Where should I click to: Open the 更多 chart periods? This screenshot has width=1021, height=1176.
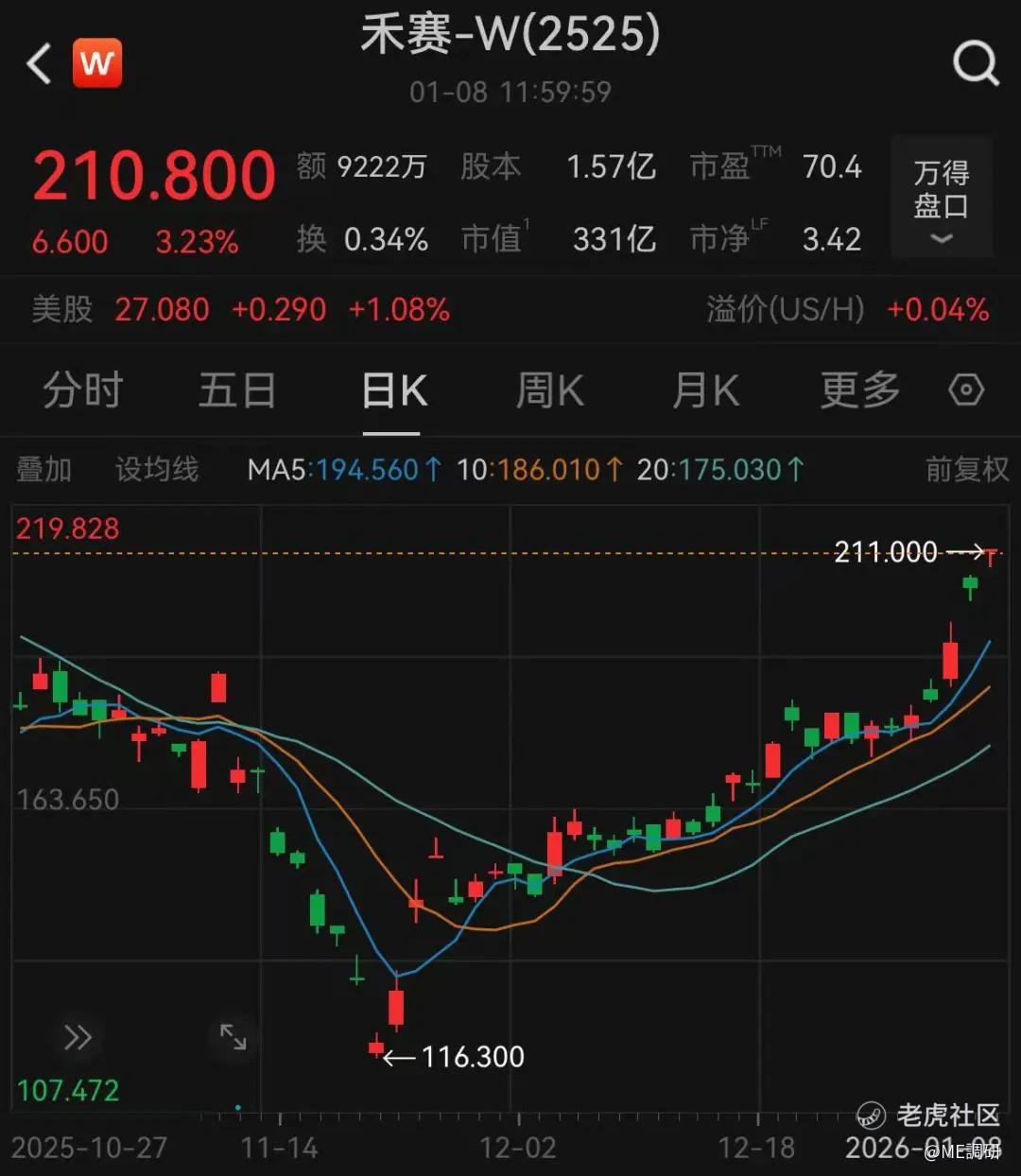point(859,390)
